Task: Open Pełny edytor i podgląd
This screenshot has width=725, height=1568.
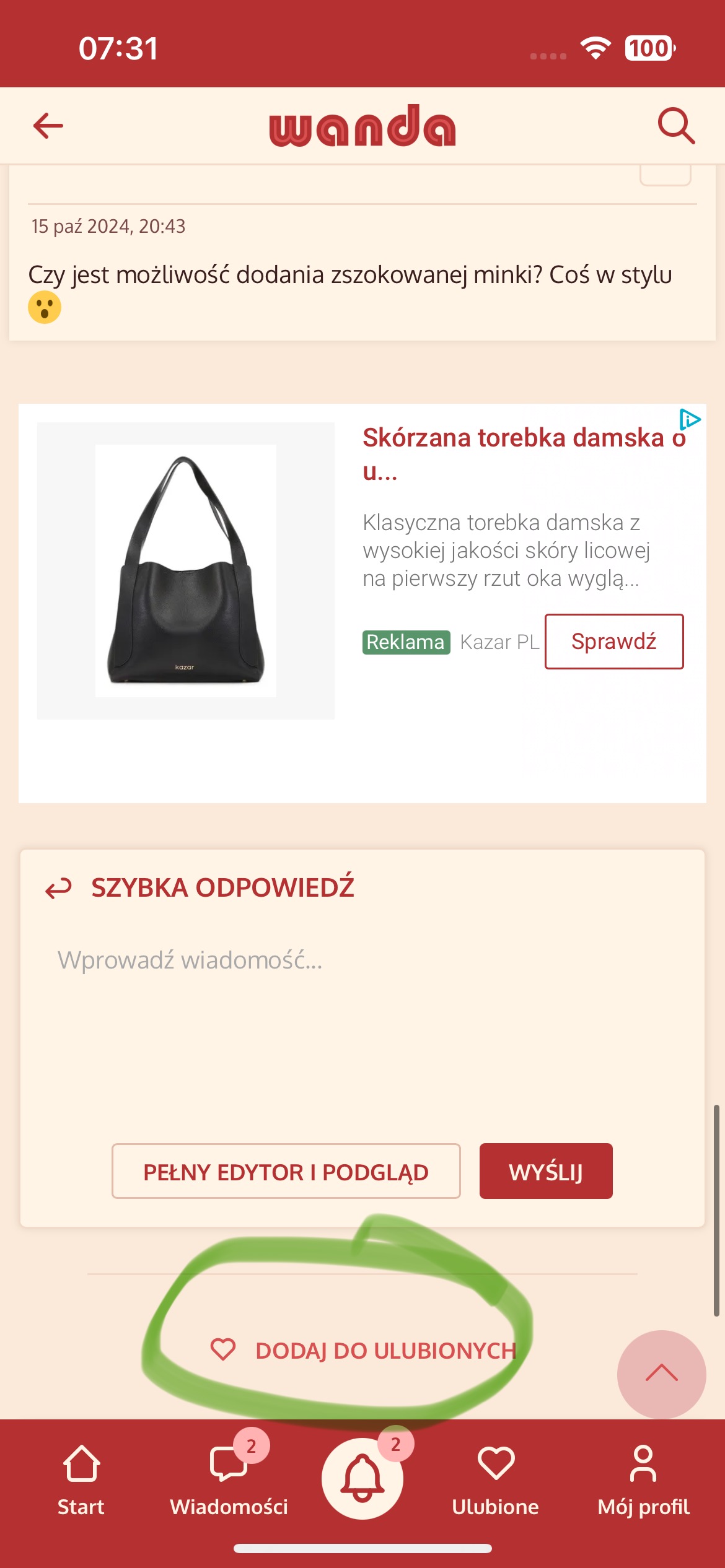Action: click(x=286, y=1172)
